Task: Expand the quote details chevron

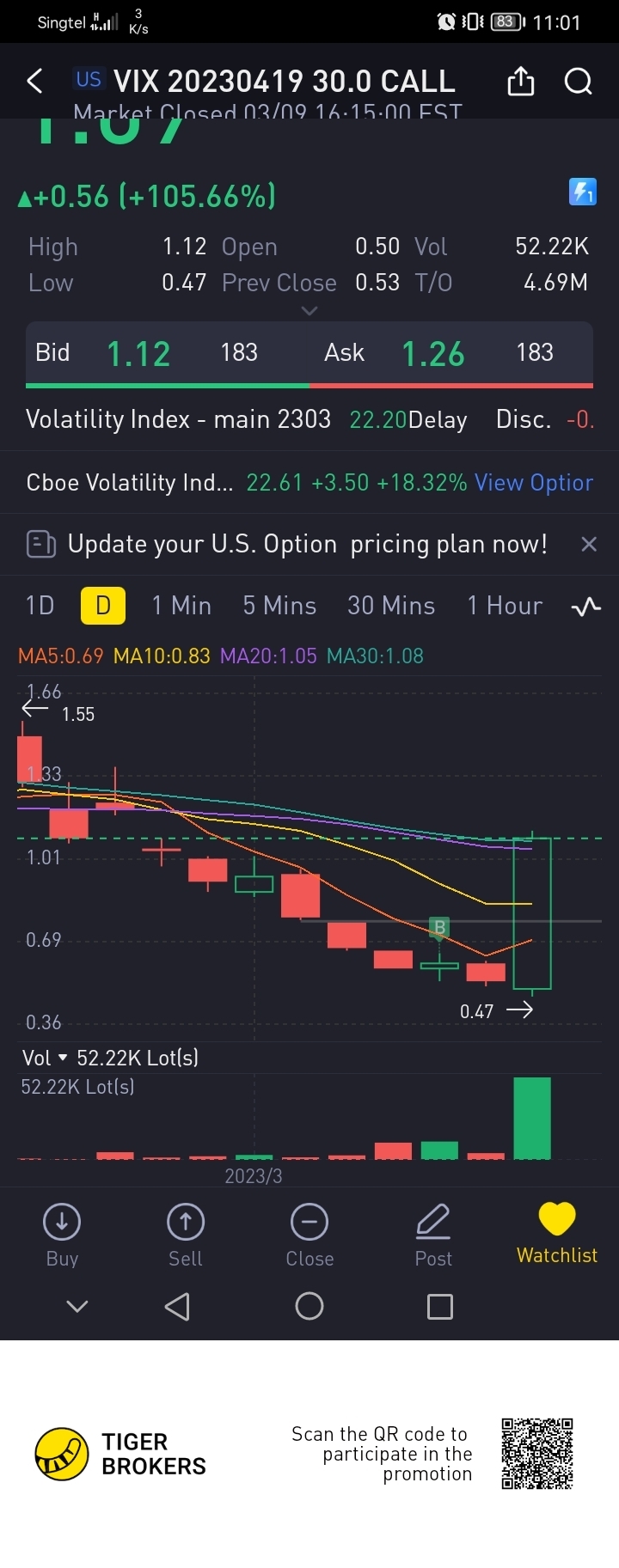Action: coord(309,310)
